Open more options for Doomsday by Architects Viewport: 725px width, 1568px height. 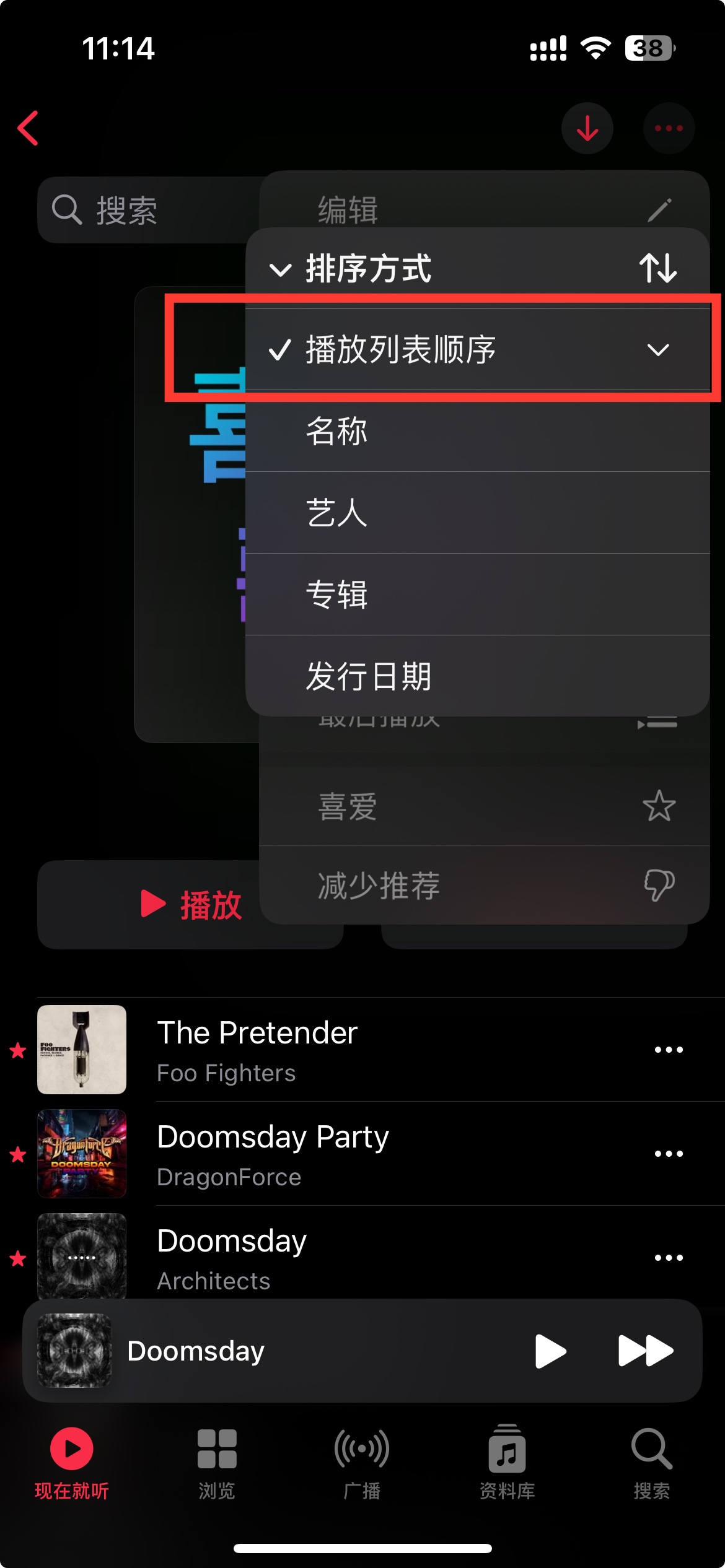[x=669, y=1258]
